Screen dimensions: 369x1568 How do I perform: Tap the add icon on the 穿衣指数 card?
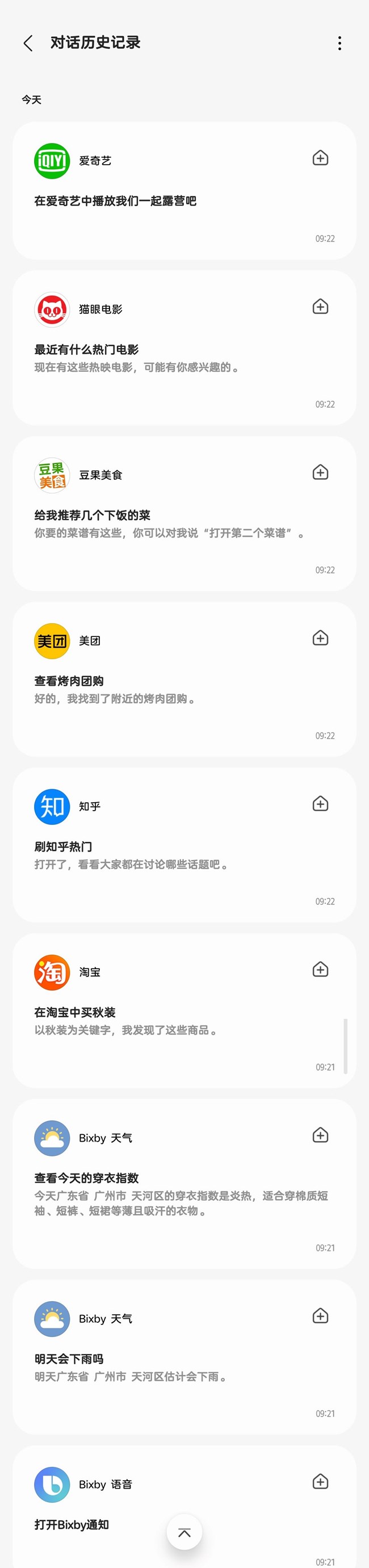point(320,1135)
